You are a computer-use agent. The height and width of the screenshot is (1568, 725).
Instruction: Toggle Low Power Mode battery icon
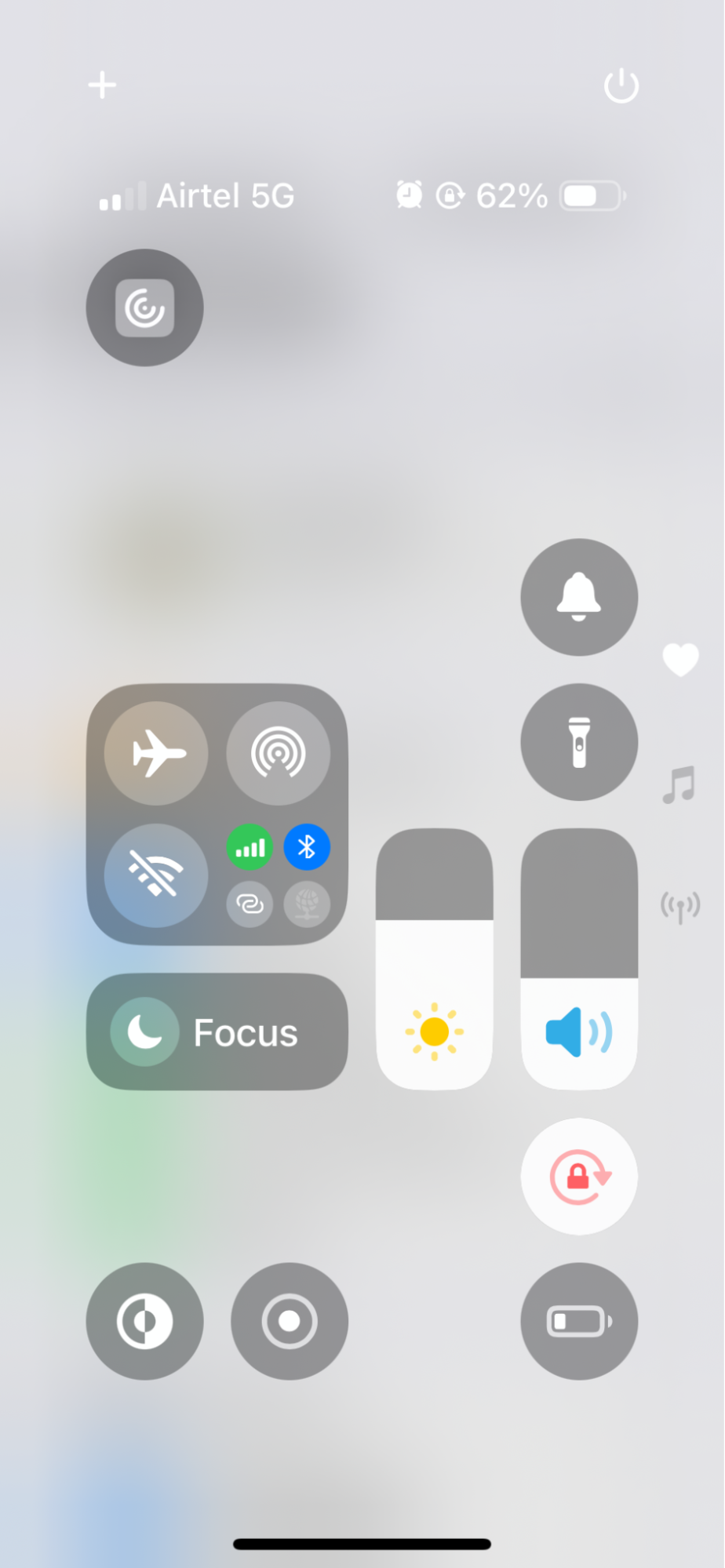tap(579, 1321)
